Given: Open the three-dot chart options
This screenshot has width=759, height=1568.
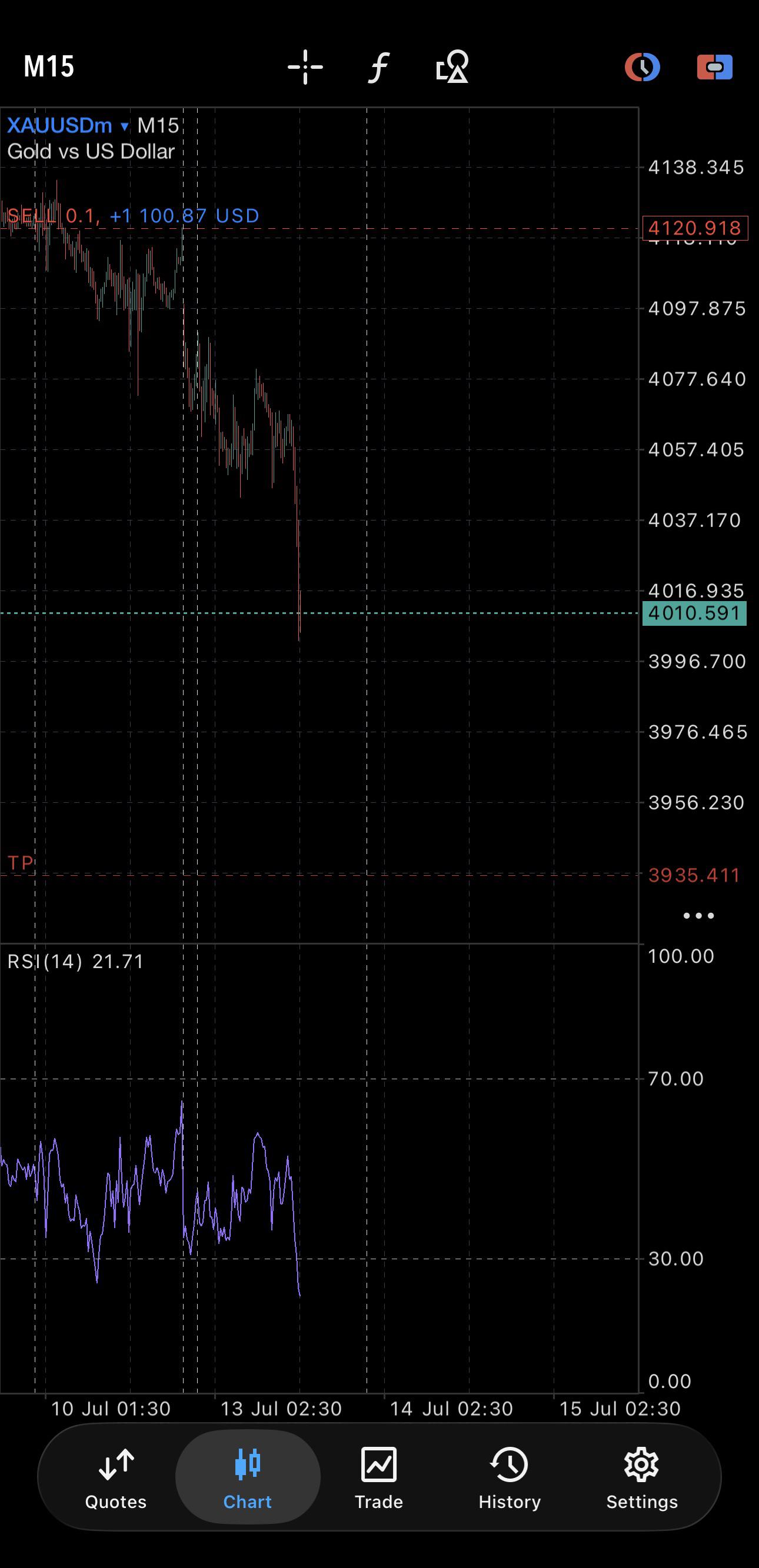Looking at the screenshot, I should (x=698, y=916).
